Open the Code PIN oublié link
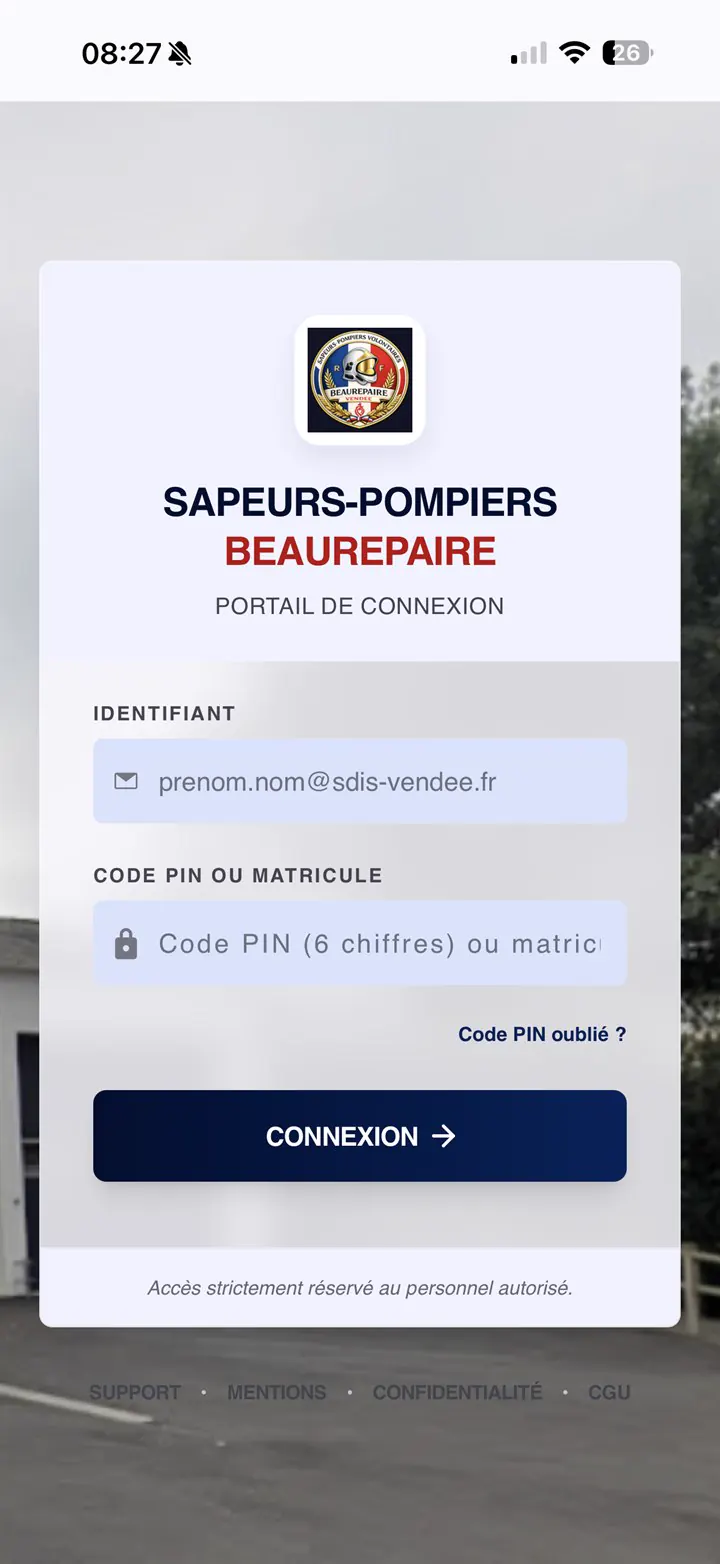The height and width of the screenshot is (1564, 720). pos(541,1034)
